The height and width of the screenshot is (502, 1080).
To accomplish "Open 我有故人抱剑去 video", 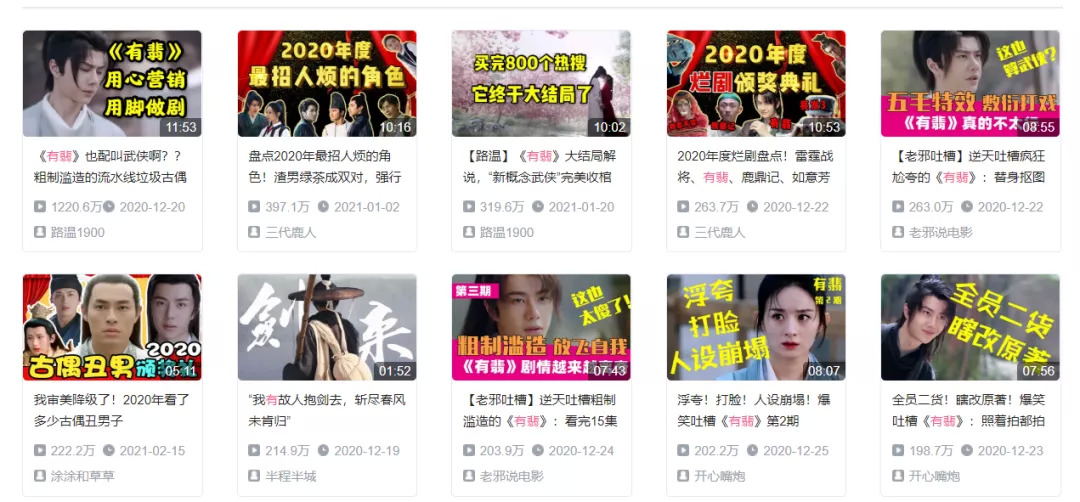I will (327, 327).
